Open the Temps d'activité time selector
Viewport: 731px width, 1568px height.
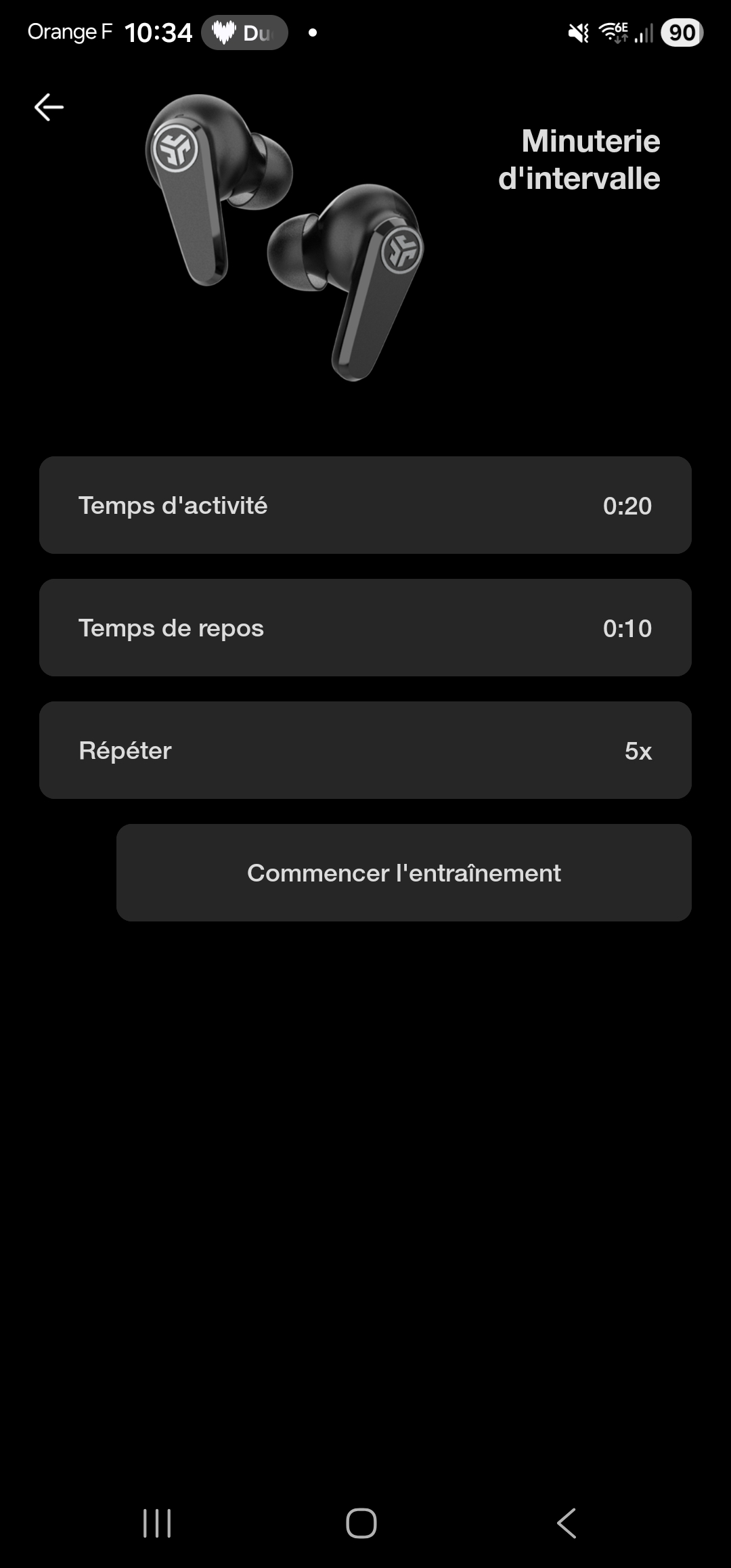(x=365, y=505)
